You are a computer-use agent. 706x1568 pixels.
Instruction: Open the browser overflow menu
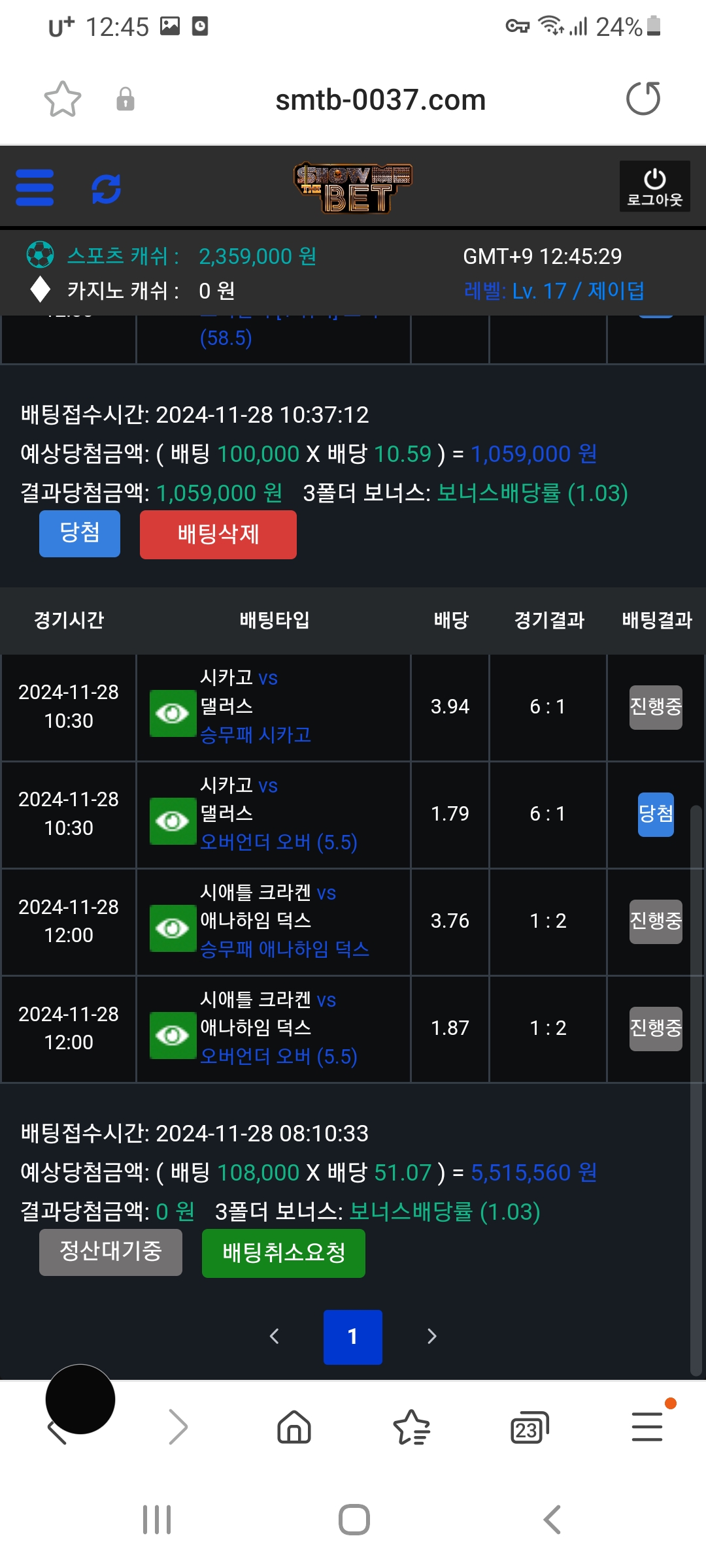pos(647,1427)
